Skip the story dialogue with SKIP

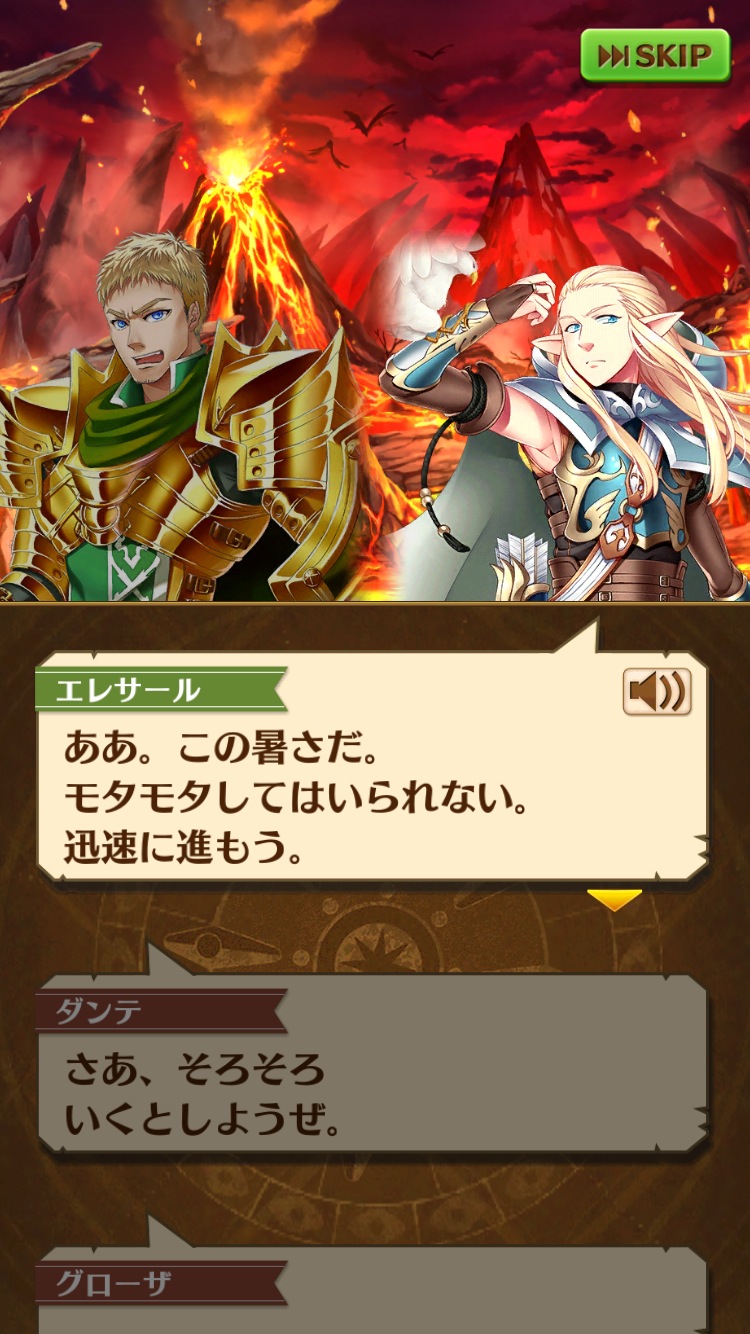point(656,55)
